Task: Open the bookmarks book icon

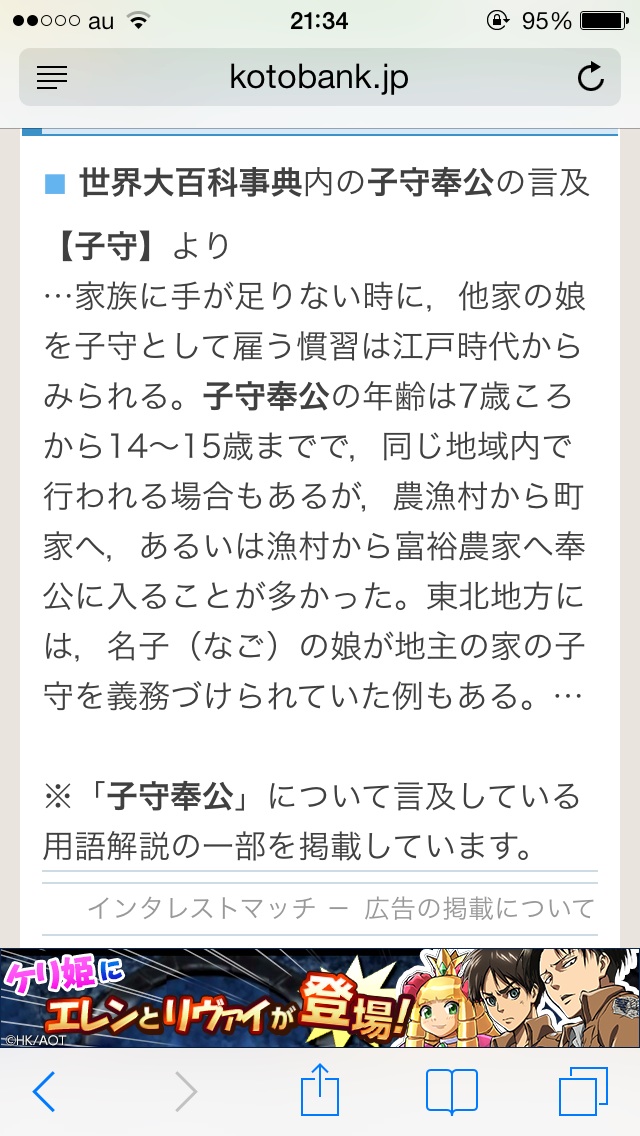Action: tap(451, 1091)
